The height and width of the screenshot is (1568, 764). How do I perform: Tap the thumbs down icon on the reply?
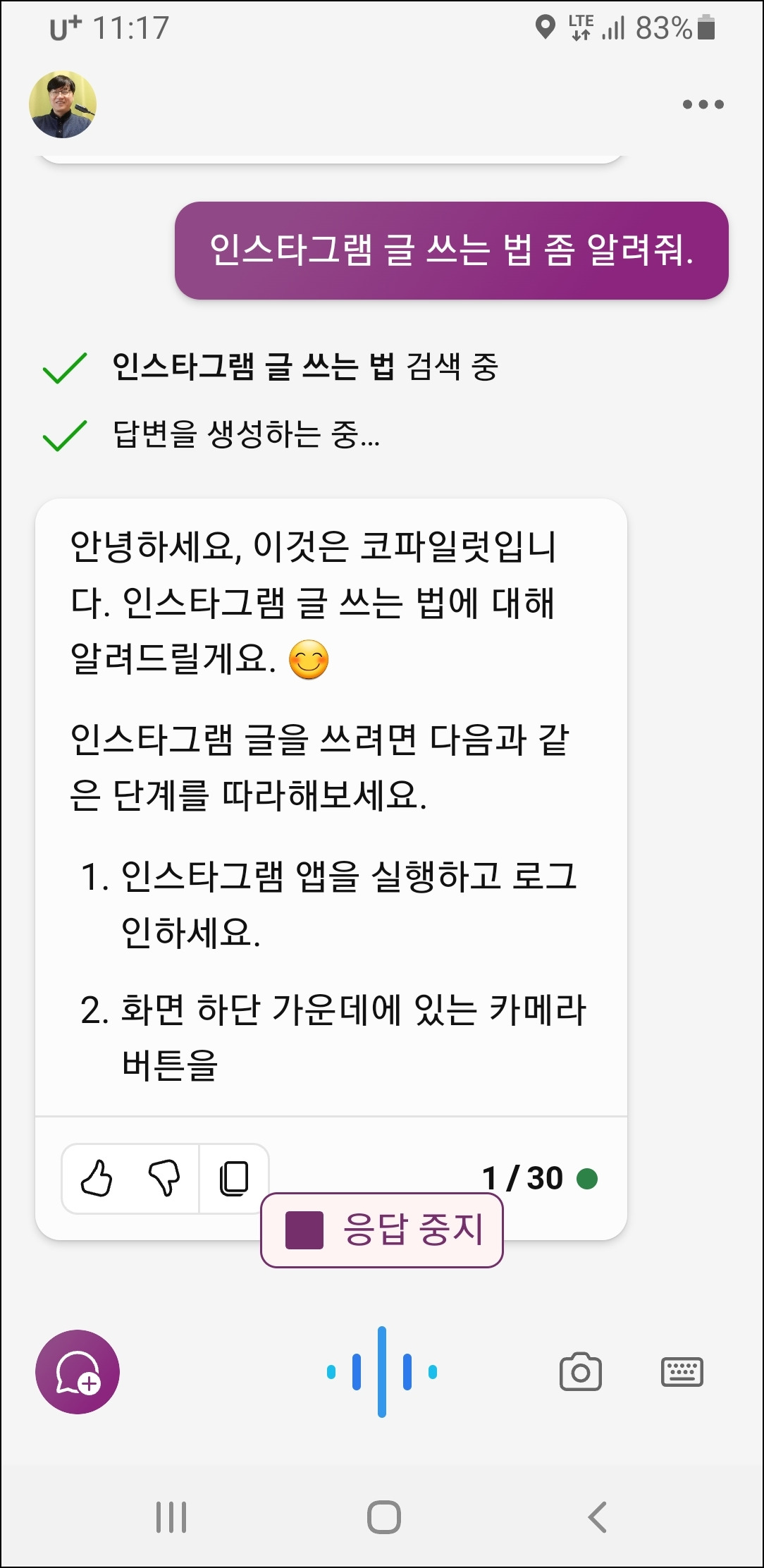coord(164,1177)
